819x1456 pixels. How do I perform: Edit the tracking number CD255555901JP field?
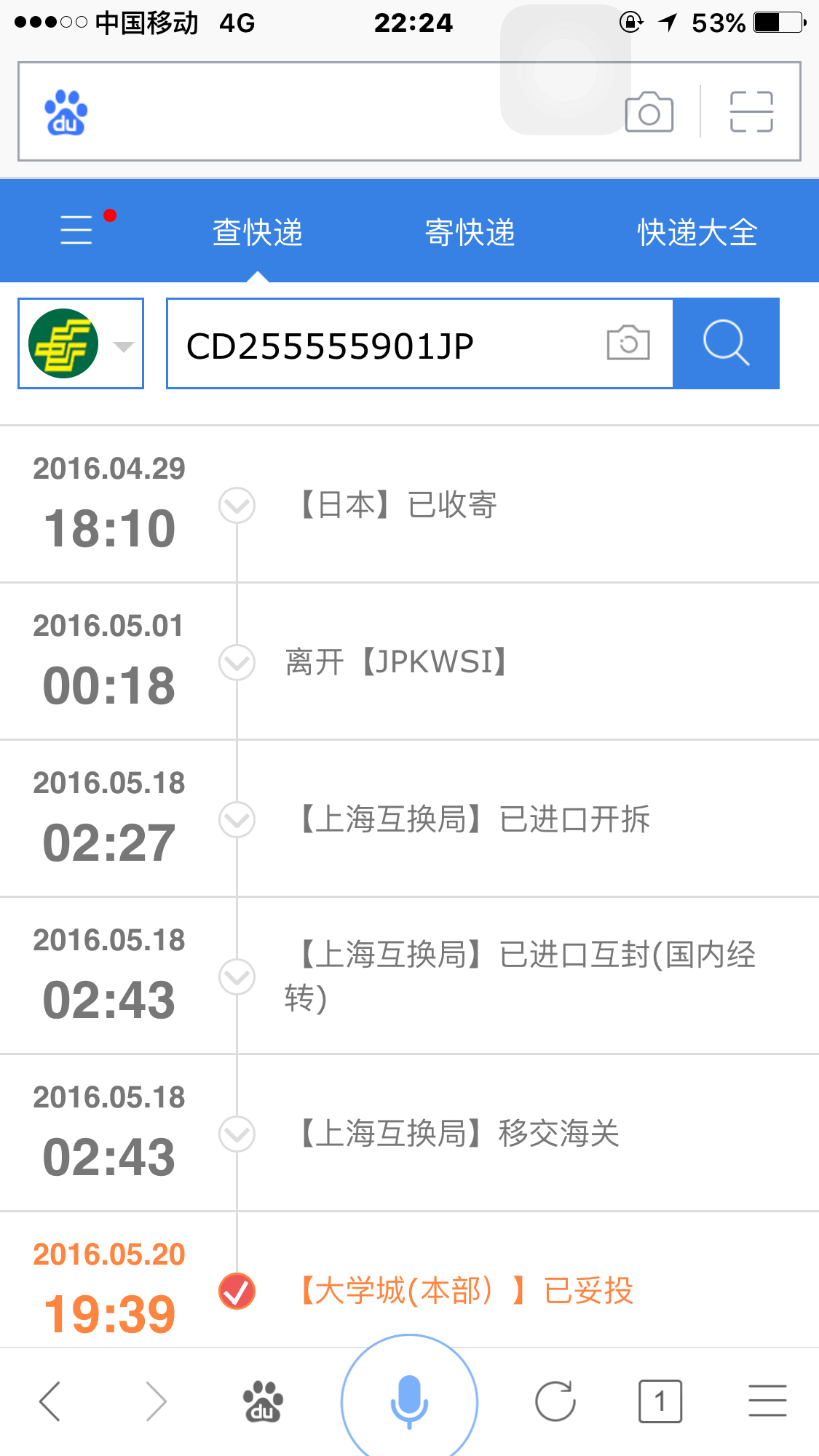click(386, 344)
